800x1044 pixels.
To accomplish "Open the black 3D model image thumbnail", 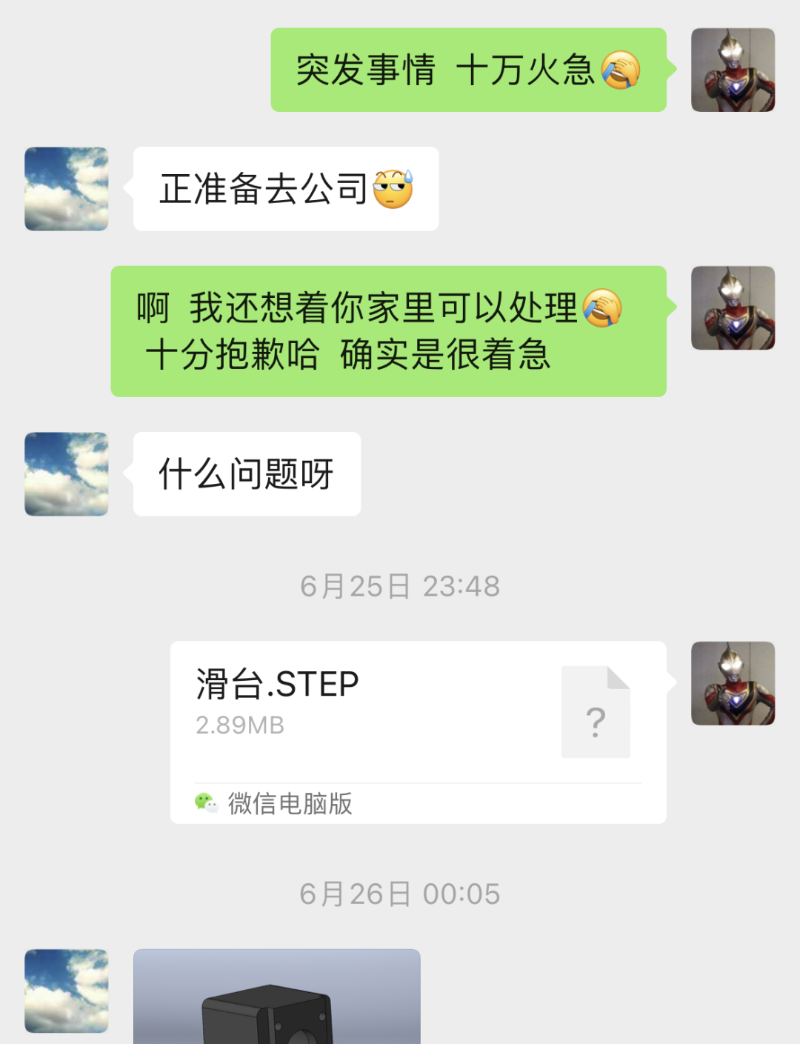I will coord(276,1000).
